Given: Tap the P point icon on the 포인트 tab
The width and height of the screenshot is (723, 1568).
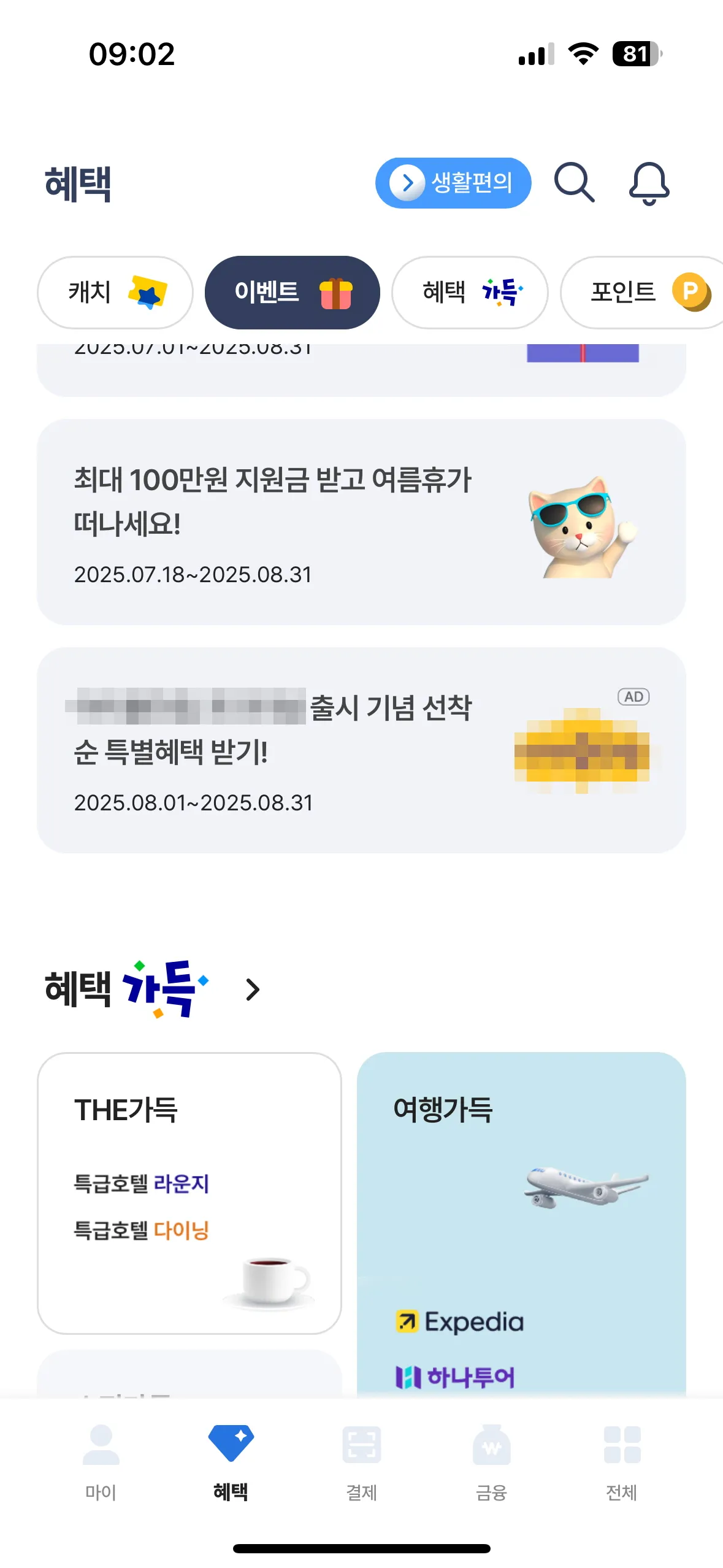Looking at the screenshot, I should (692, 293).
